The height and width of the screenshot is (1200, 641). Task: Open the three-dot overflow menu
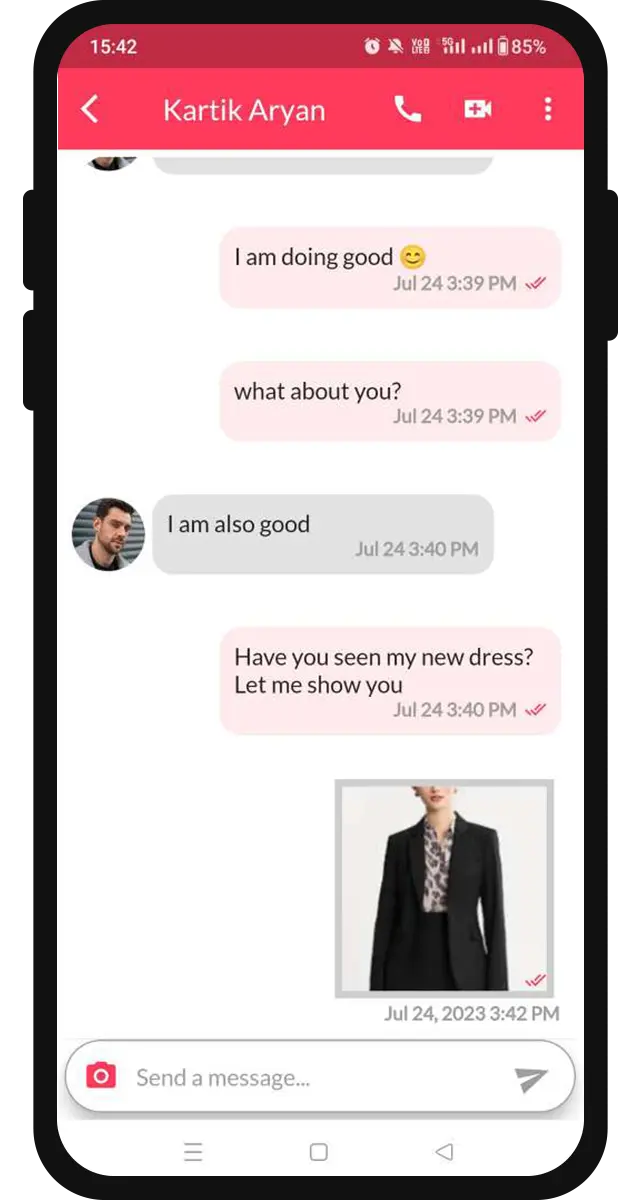coord(547,109)
